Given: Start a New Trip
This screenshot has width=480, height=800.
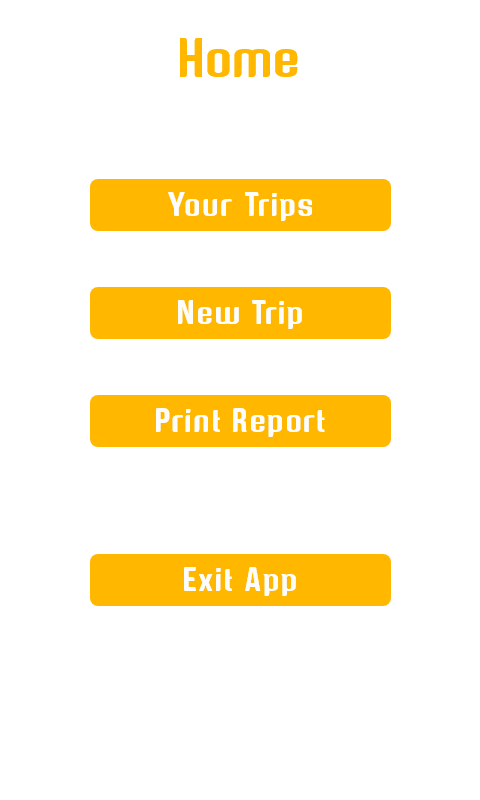Looking at the screenshot, I should (x=240, y=313).
